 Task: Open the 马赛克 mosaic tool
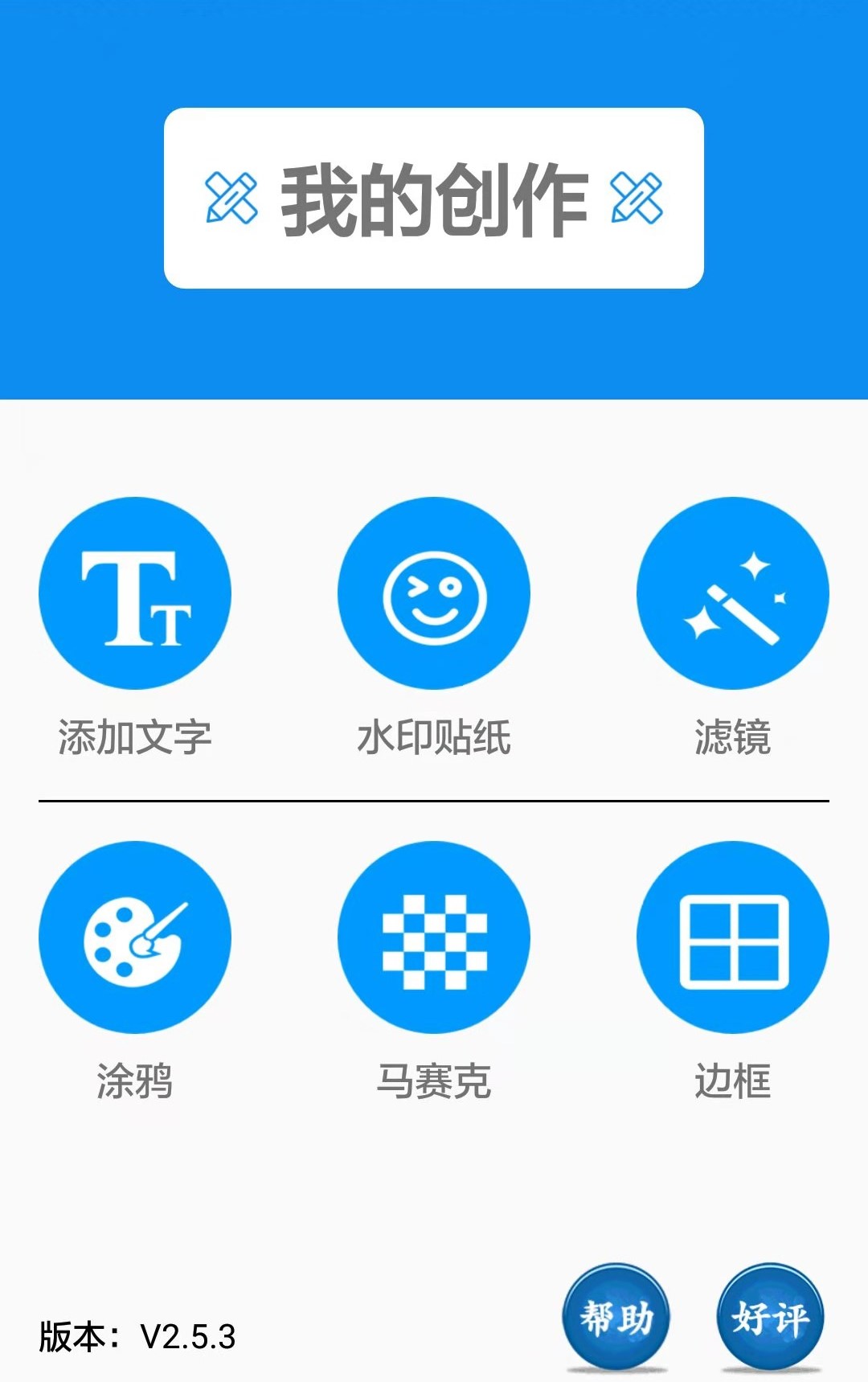434,937
